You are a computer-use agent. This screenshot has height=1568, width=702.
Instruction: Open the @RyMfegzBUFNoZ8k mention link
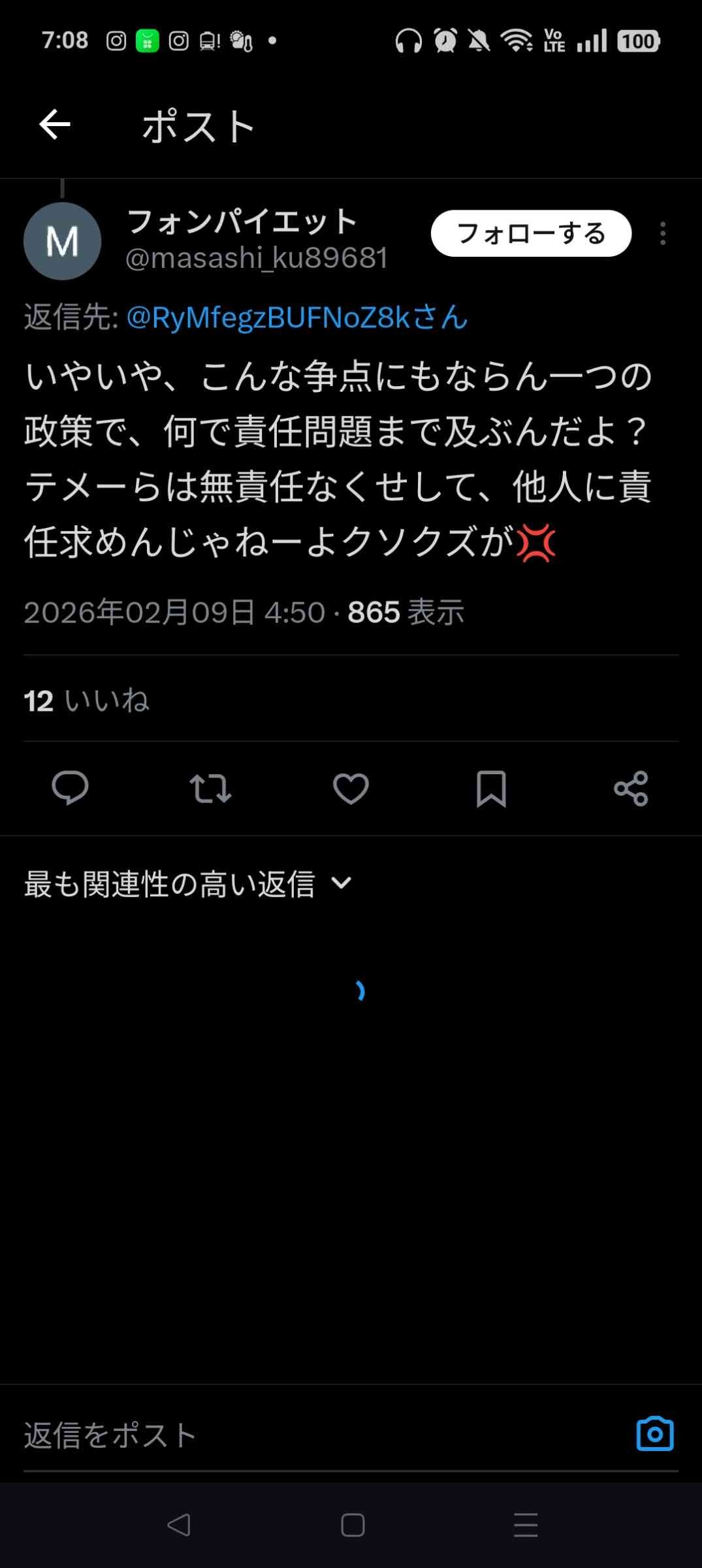(x=296, y=318)
